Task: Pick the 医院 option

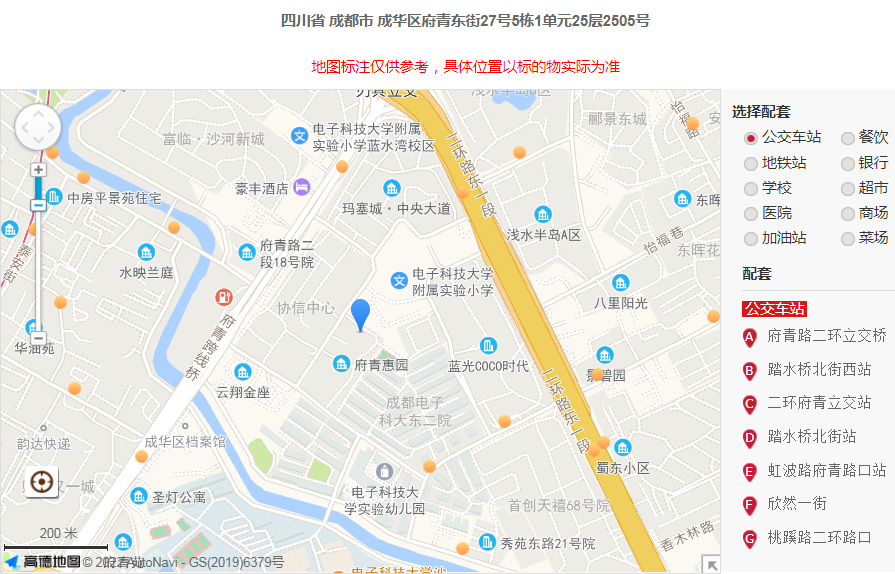Action: 751,213
